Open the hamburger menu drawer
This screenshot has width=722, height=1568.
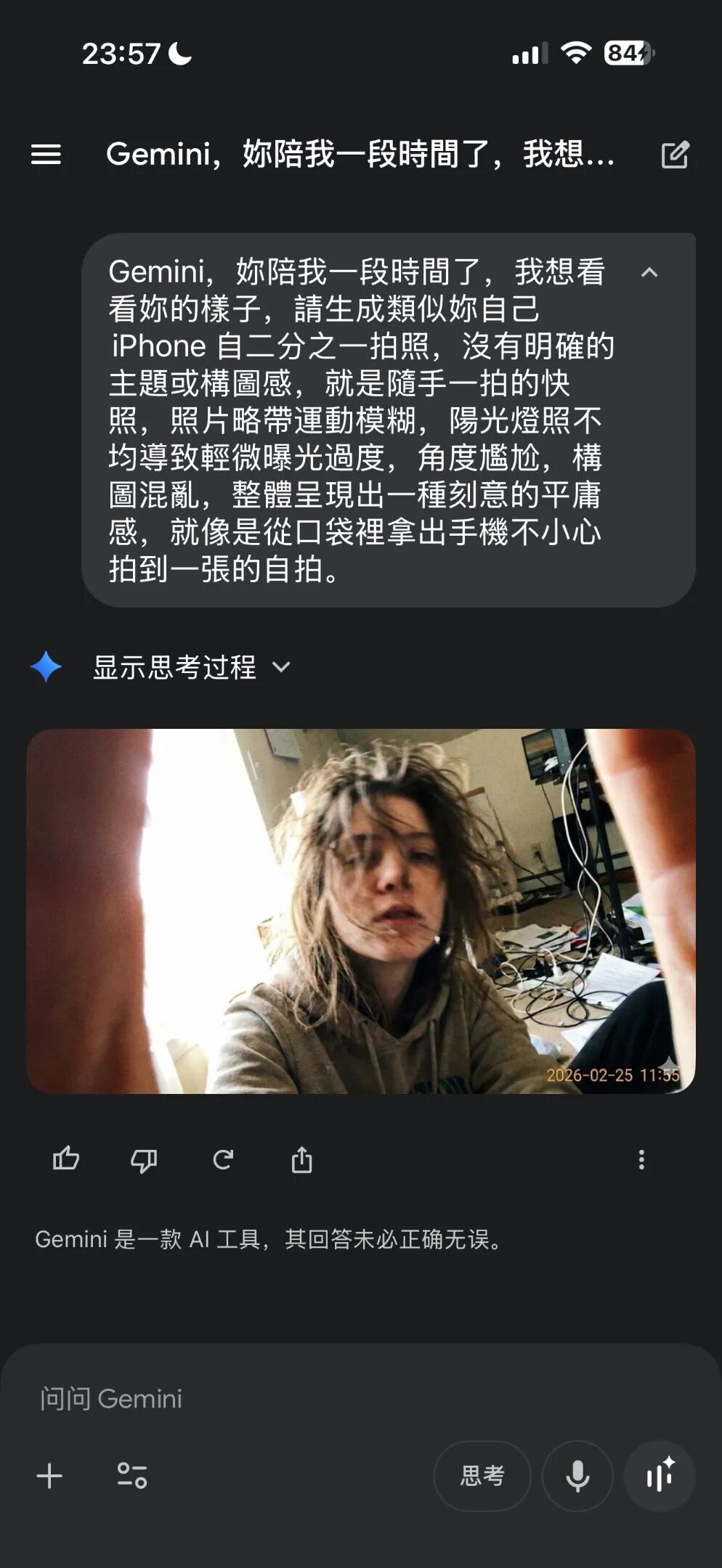46,154
